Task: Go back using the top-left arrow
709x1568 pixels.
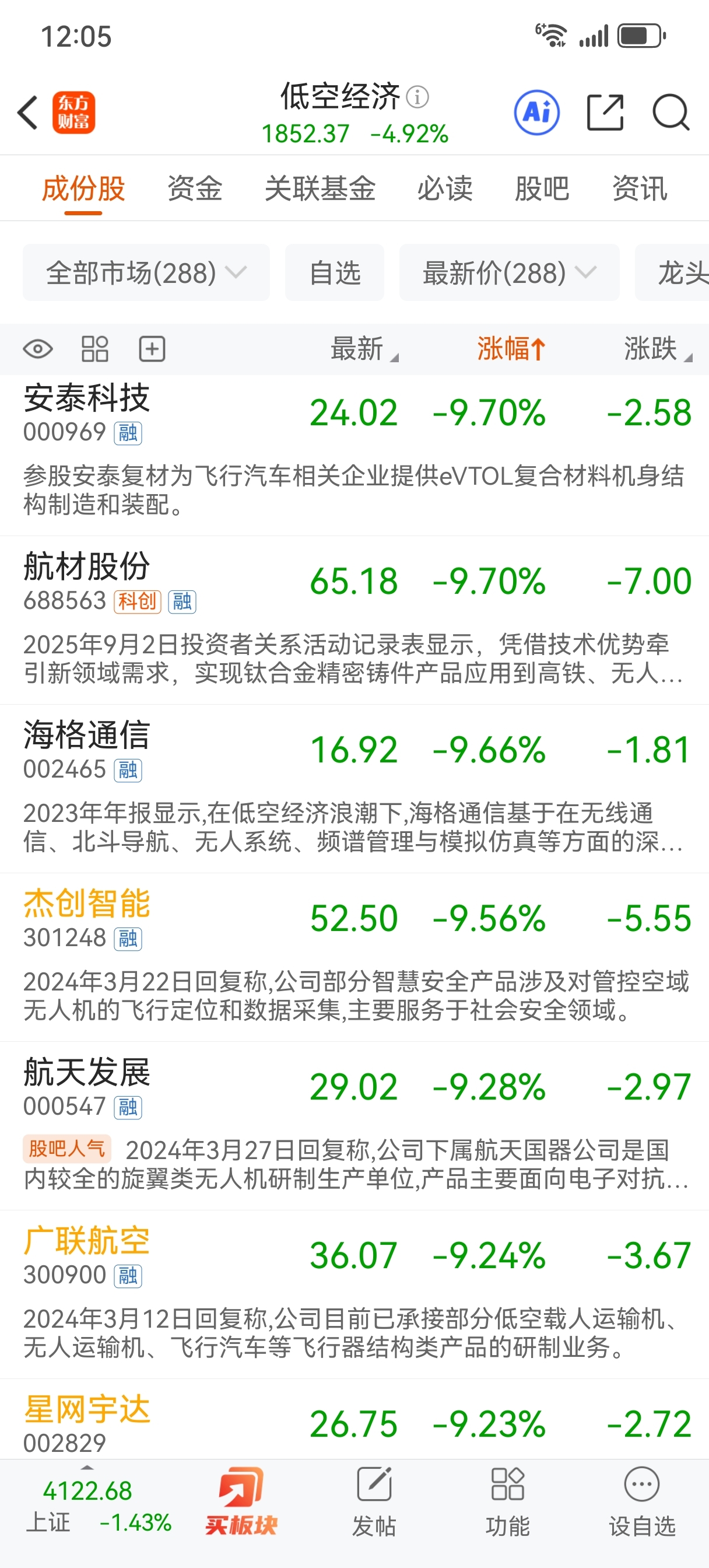Action: 28,113
